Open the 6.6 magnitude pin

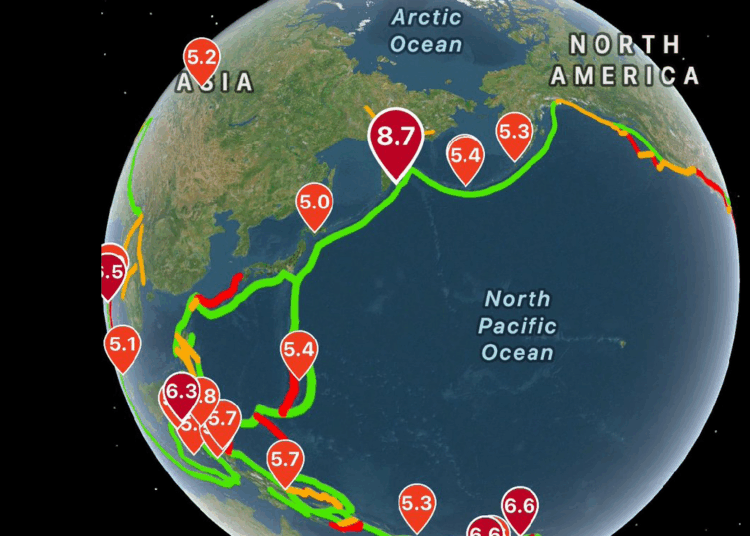coord(519,505)
